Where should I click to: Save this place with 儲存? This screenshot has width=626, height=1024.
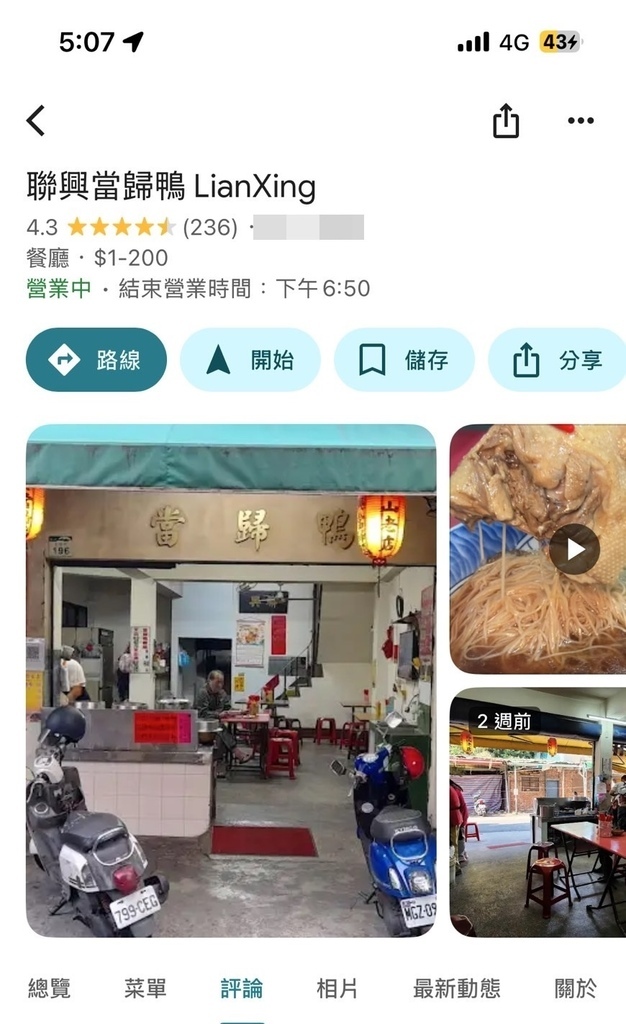tap(405, 360)
